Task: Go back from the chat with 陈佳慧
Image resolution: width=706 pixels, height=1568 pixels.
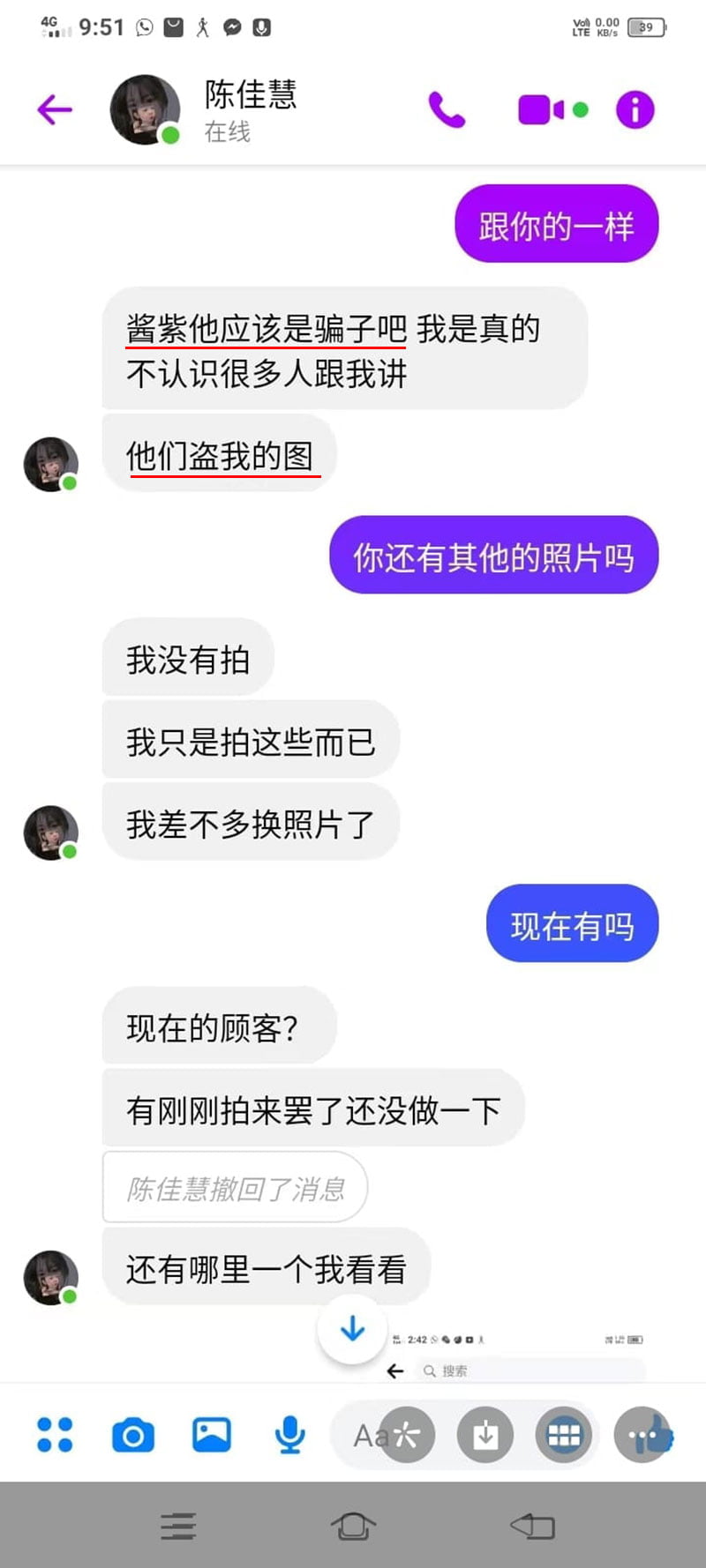Action: 54,110
